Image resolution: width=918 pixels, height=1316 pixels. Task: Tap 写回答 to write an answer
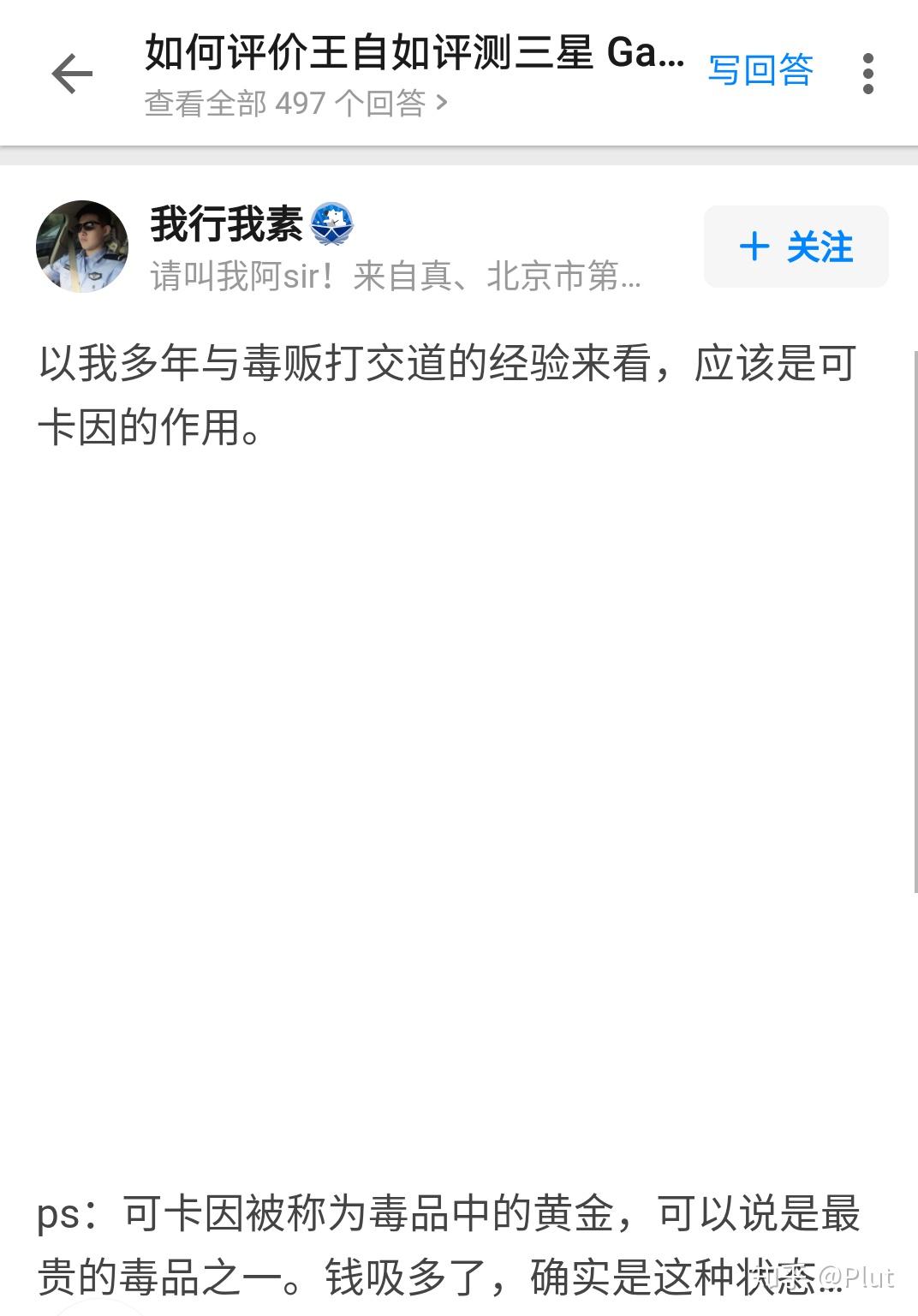click(x=760, y=70)
